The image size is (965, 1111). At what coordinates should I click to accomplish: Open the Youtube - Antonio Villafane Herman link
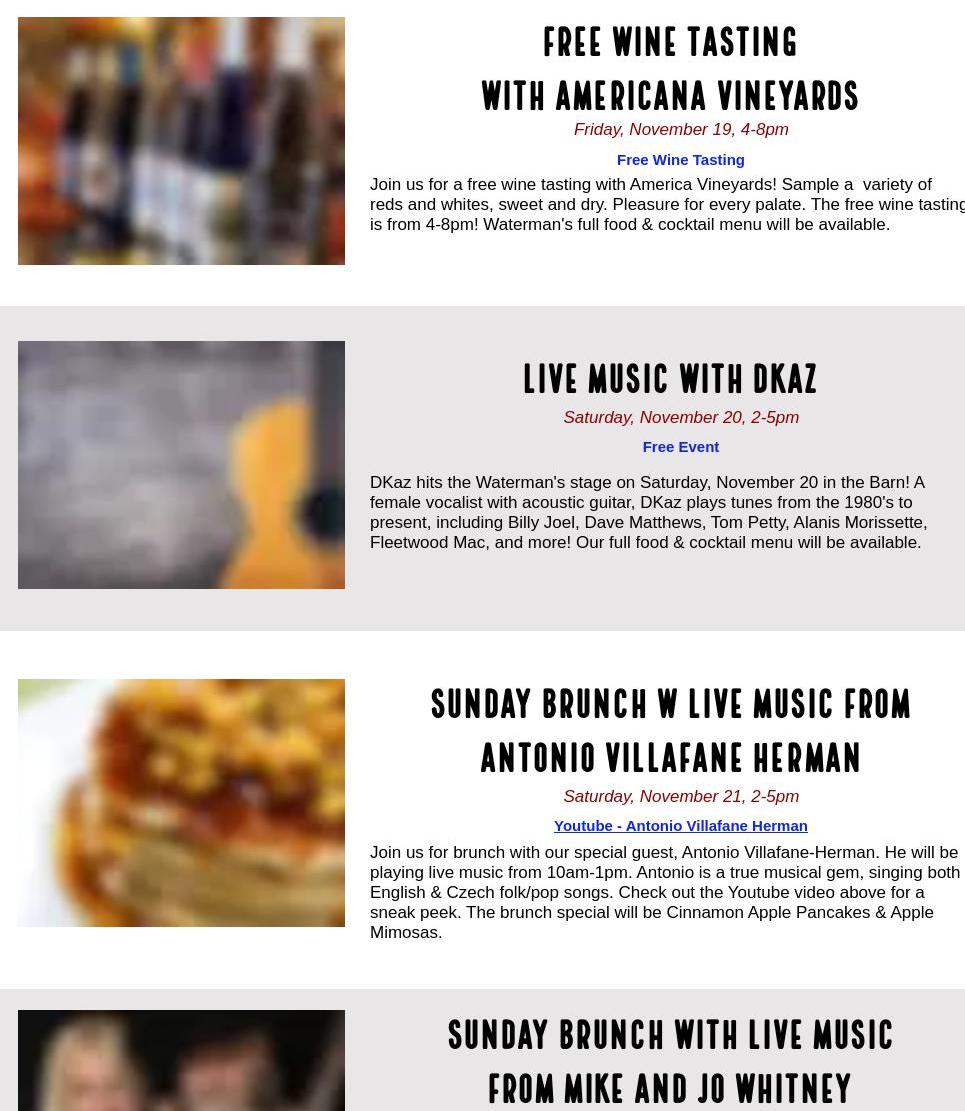pyautogui.click(x=680, y=826)
